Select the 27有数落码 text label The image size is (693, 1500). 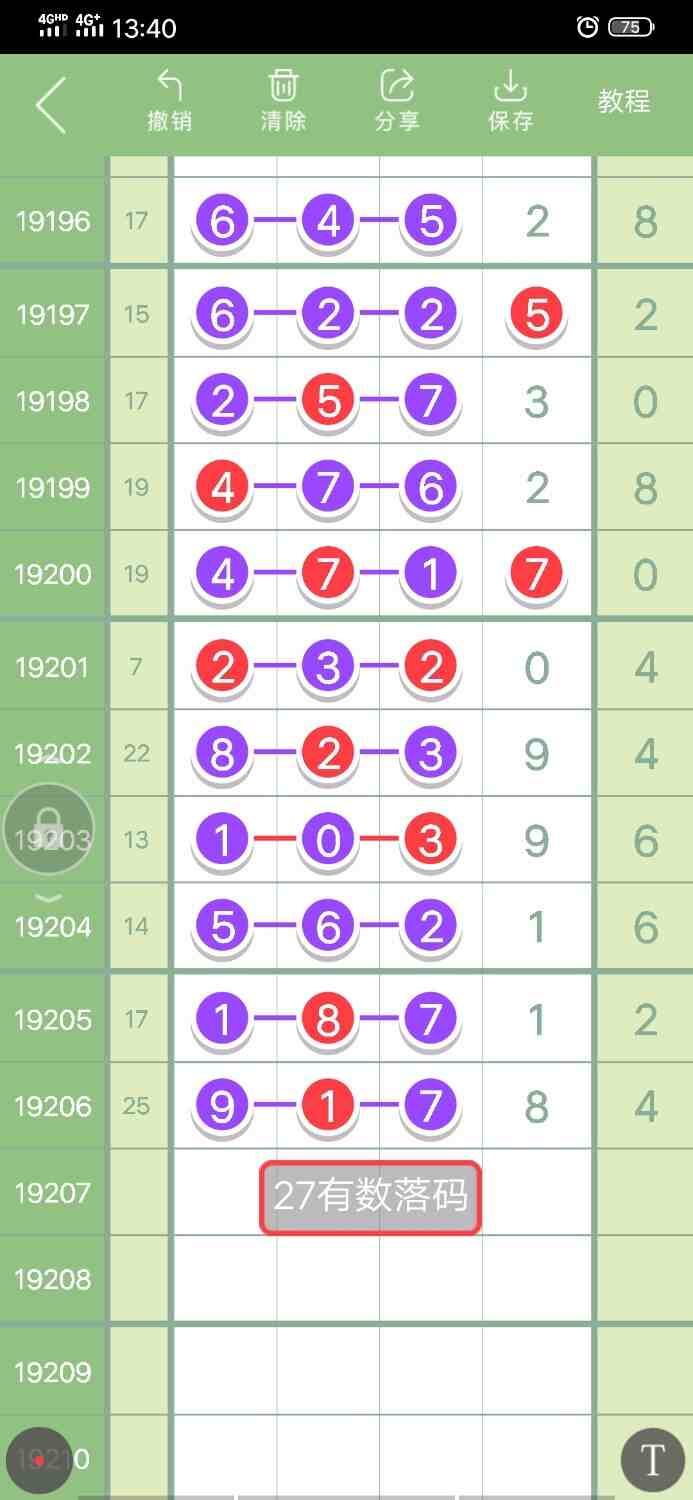pos(370,1197)
